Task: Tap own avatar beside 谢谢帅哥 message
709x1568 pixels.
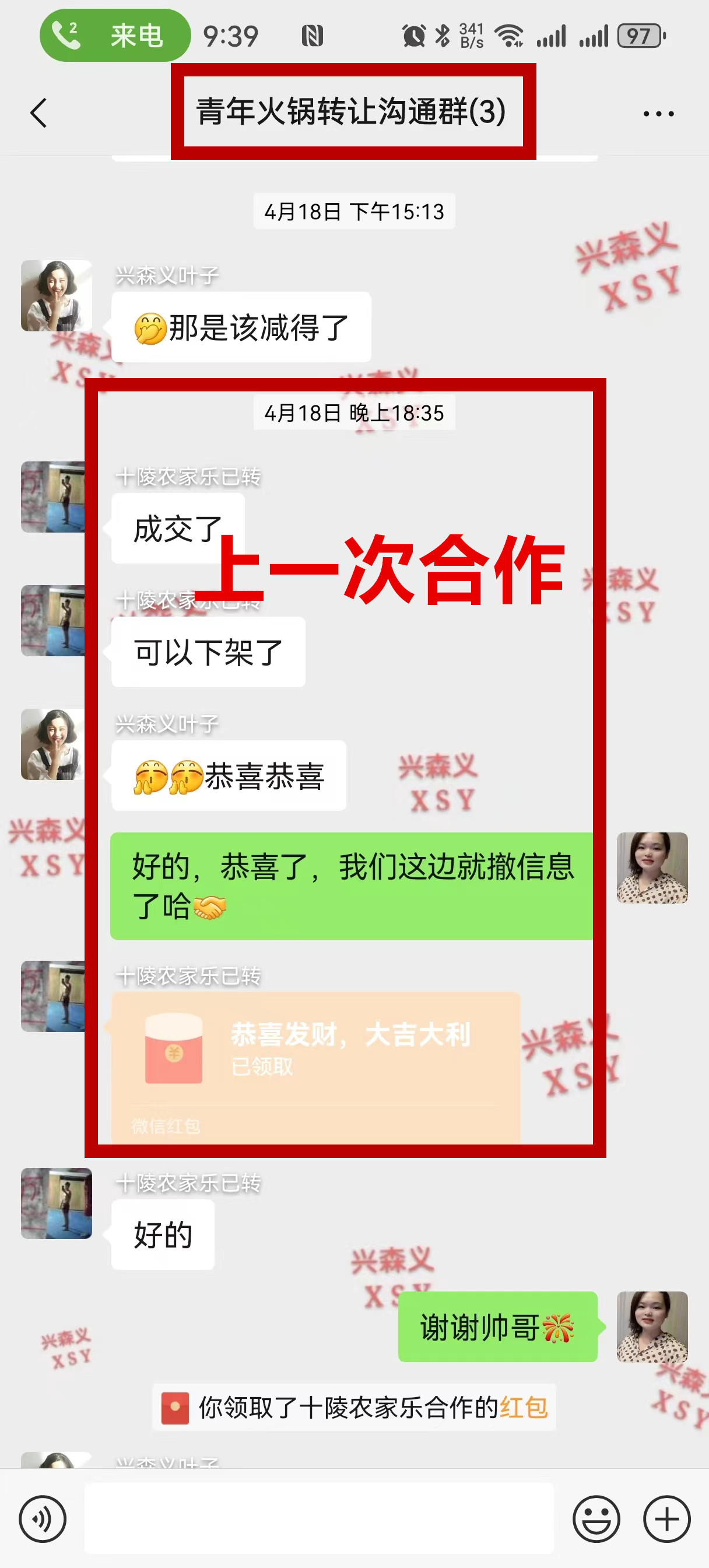Action: tap(652, 1326)
